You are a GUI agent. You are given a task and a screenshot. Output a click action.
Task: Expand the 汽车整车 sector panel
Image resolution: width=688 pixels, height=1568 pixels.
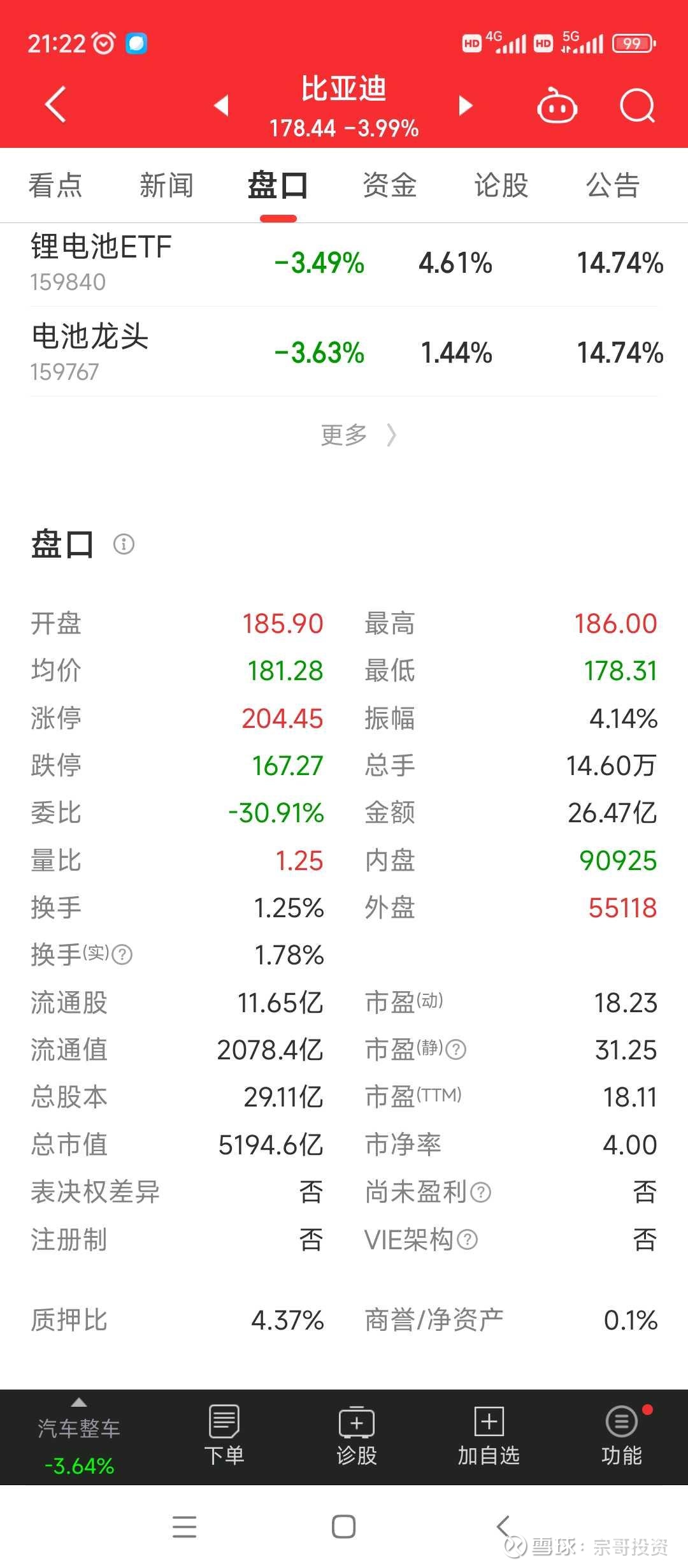79,1438
